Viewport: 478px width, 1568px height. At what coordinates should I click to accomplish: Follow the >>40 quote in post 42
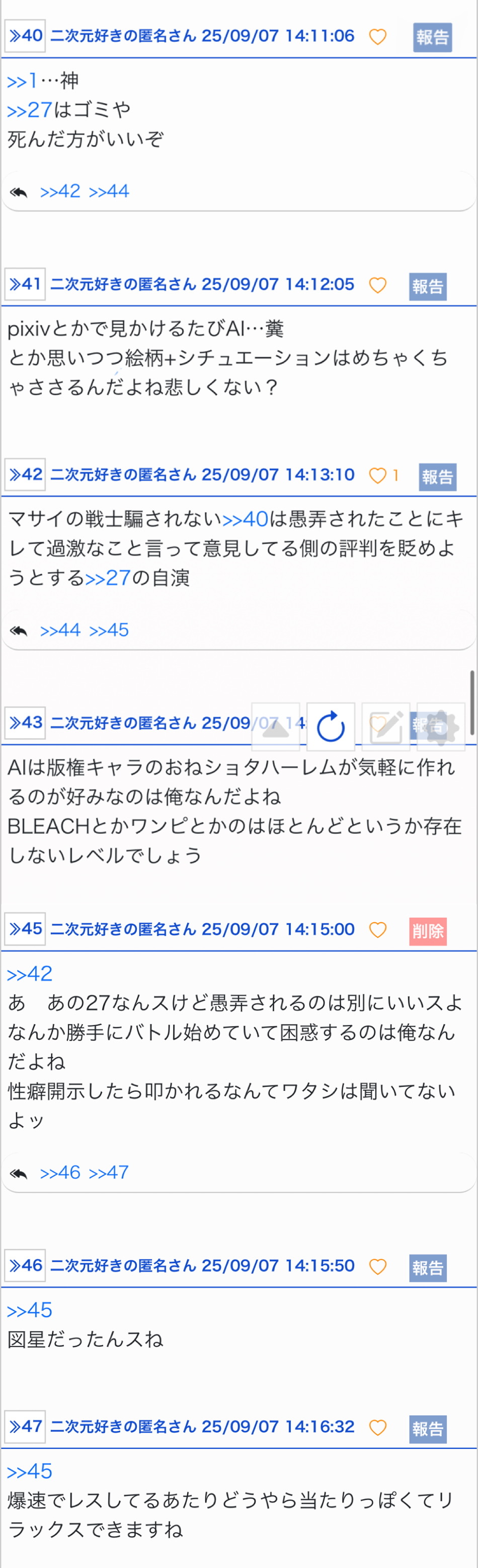(246, 519)
